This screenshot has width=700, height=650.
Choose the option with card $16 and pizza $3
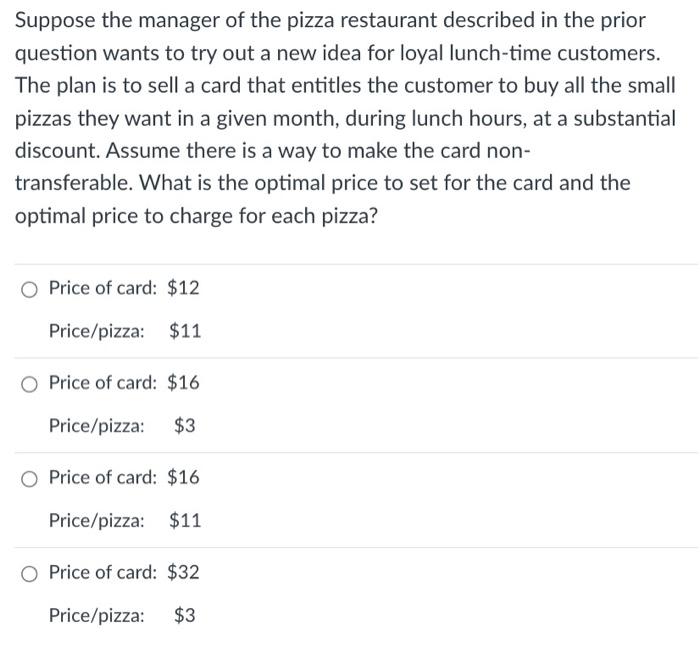click(30, 383)
